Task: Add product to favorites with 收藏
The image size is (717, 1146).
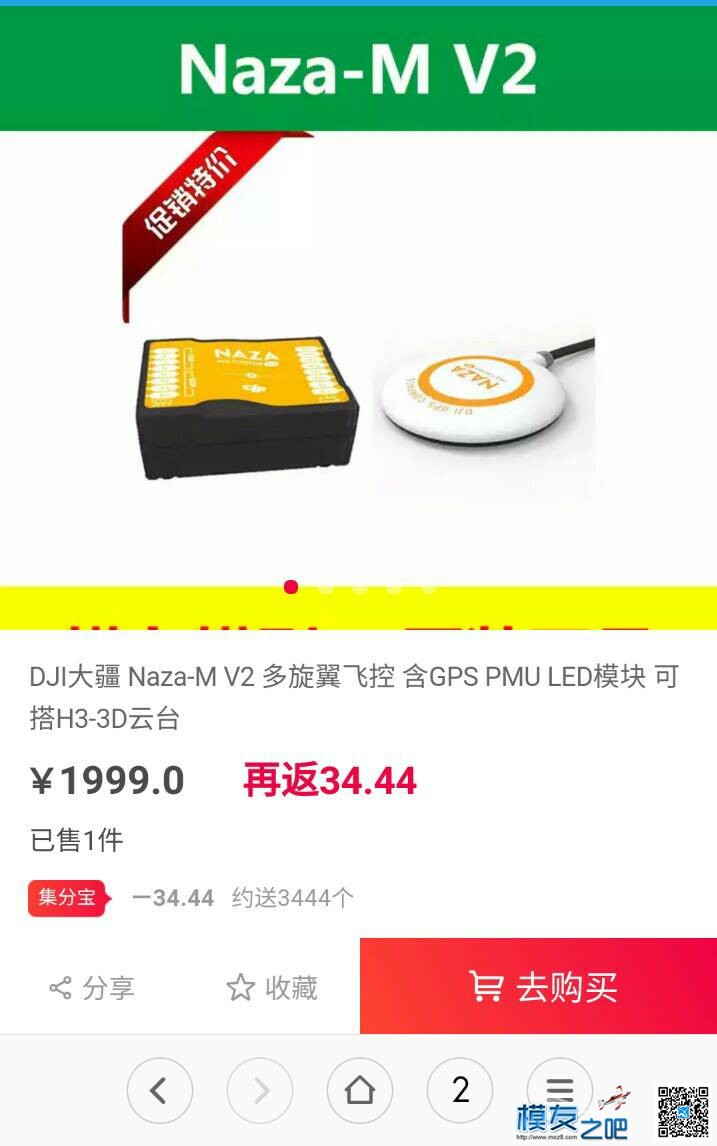Action: pyautogui.click(x=272, y=988)
